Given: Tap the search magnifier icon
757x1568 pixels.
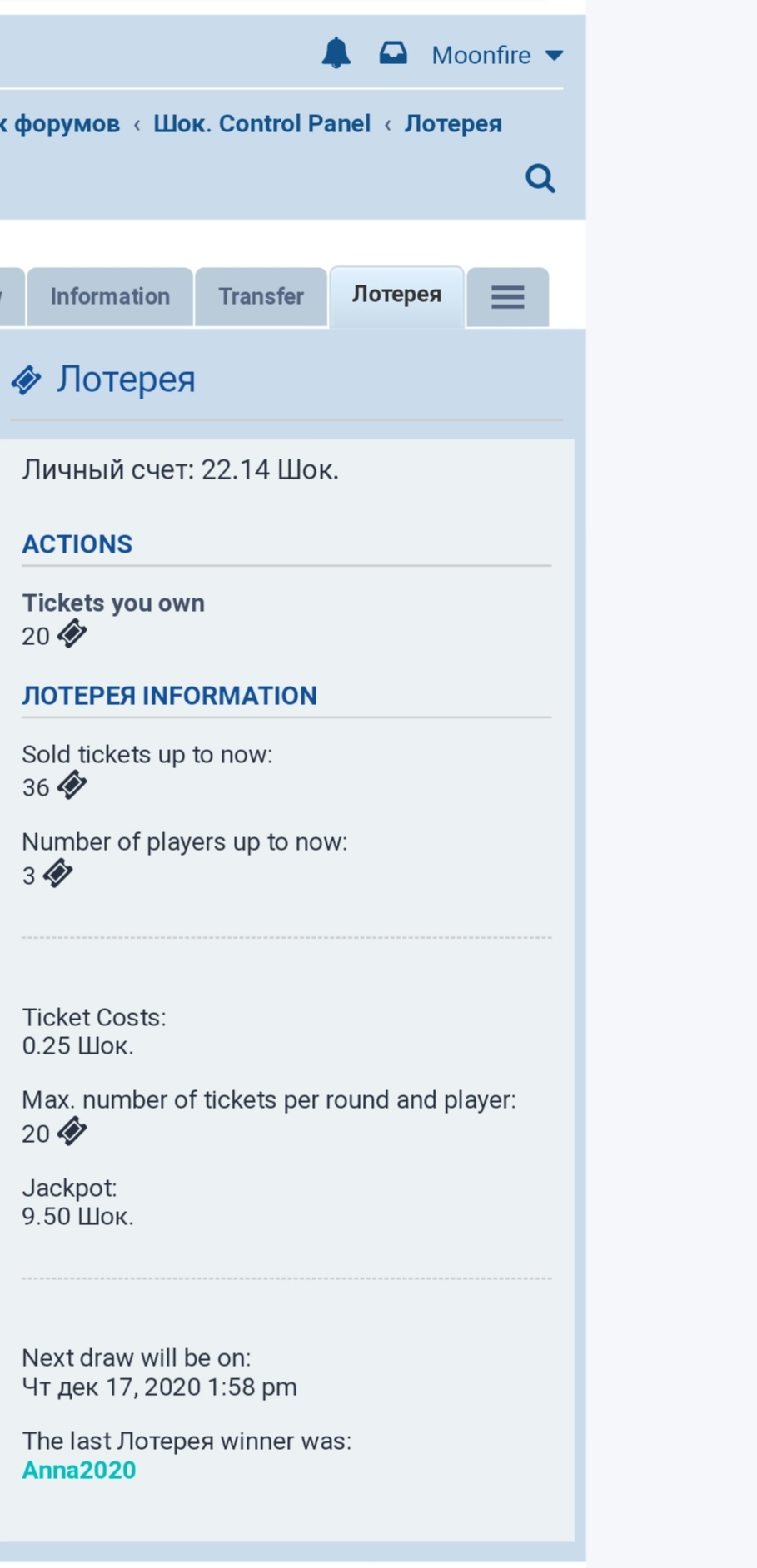Looking at the screenshot, I should click(x=540, y=178).
